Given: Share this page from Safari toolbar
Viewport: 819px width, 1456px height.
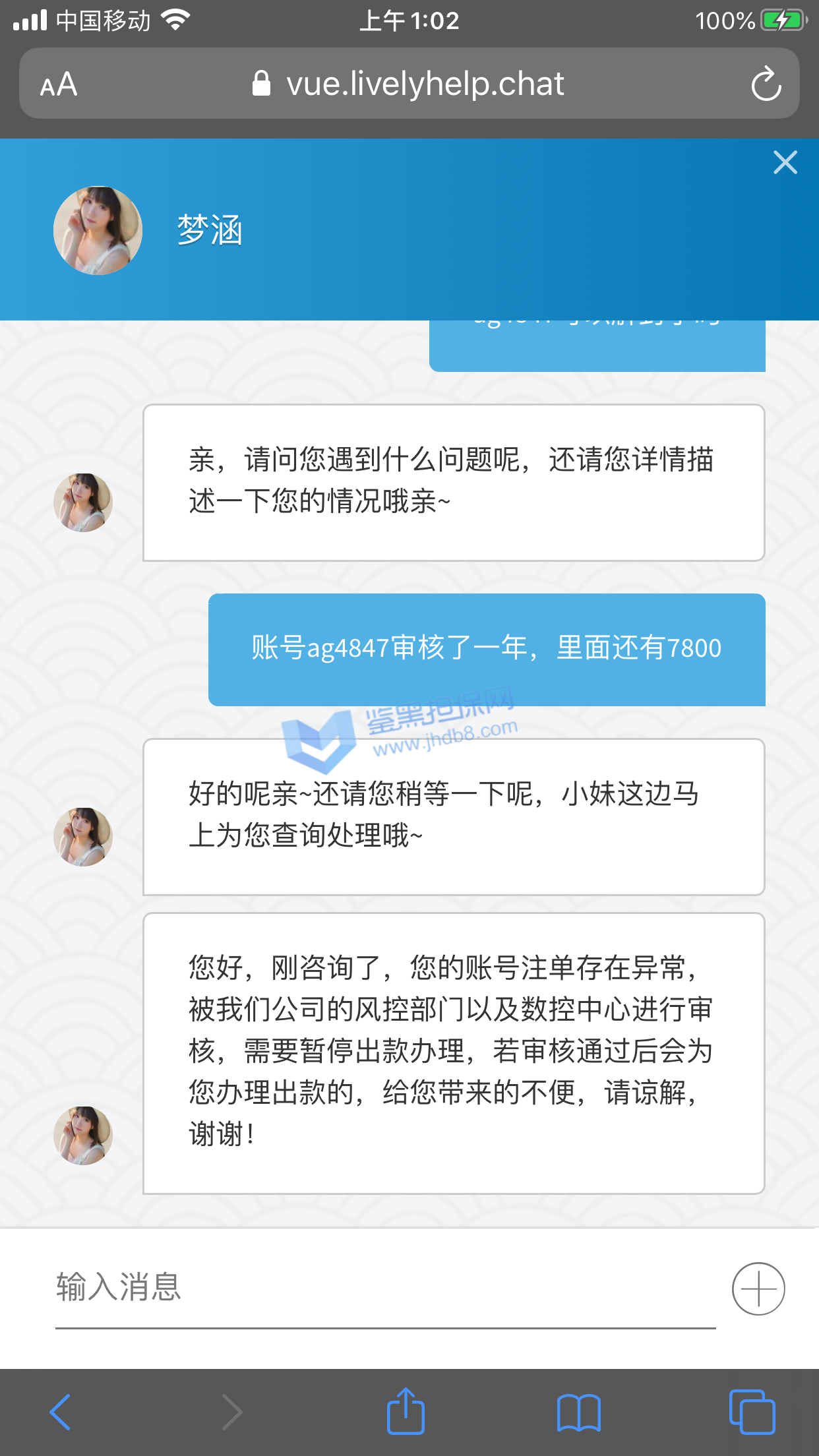Looking at the screenshot, I should point(405,1412).
